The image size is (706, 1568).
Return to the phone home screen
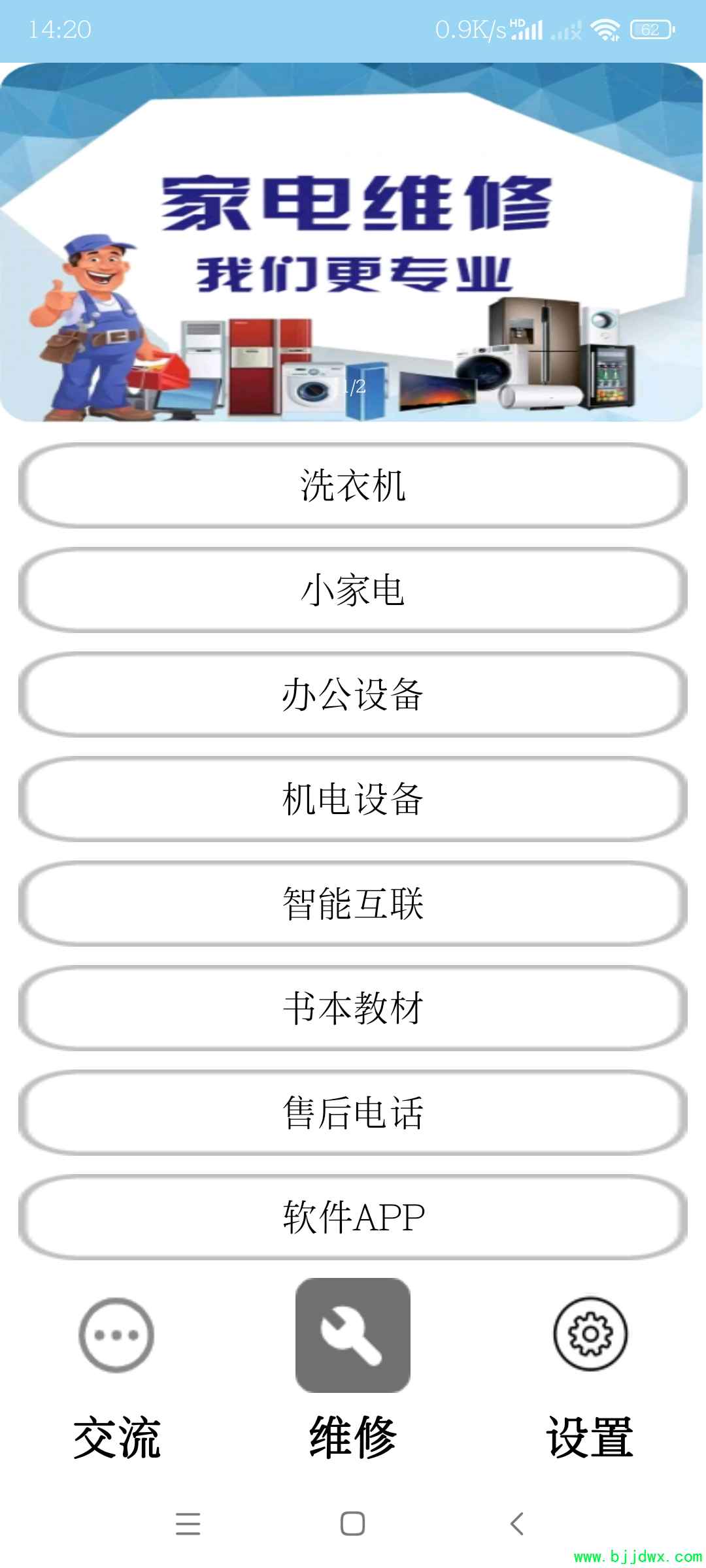(353, 1524)
